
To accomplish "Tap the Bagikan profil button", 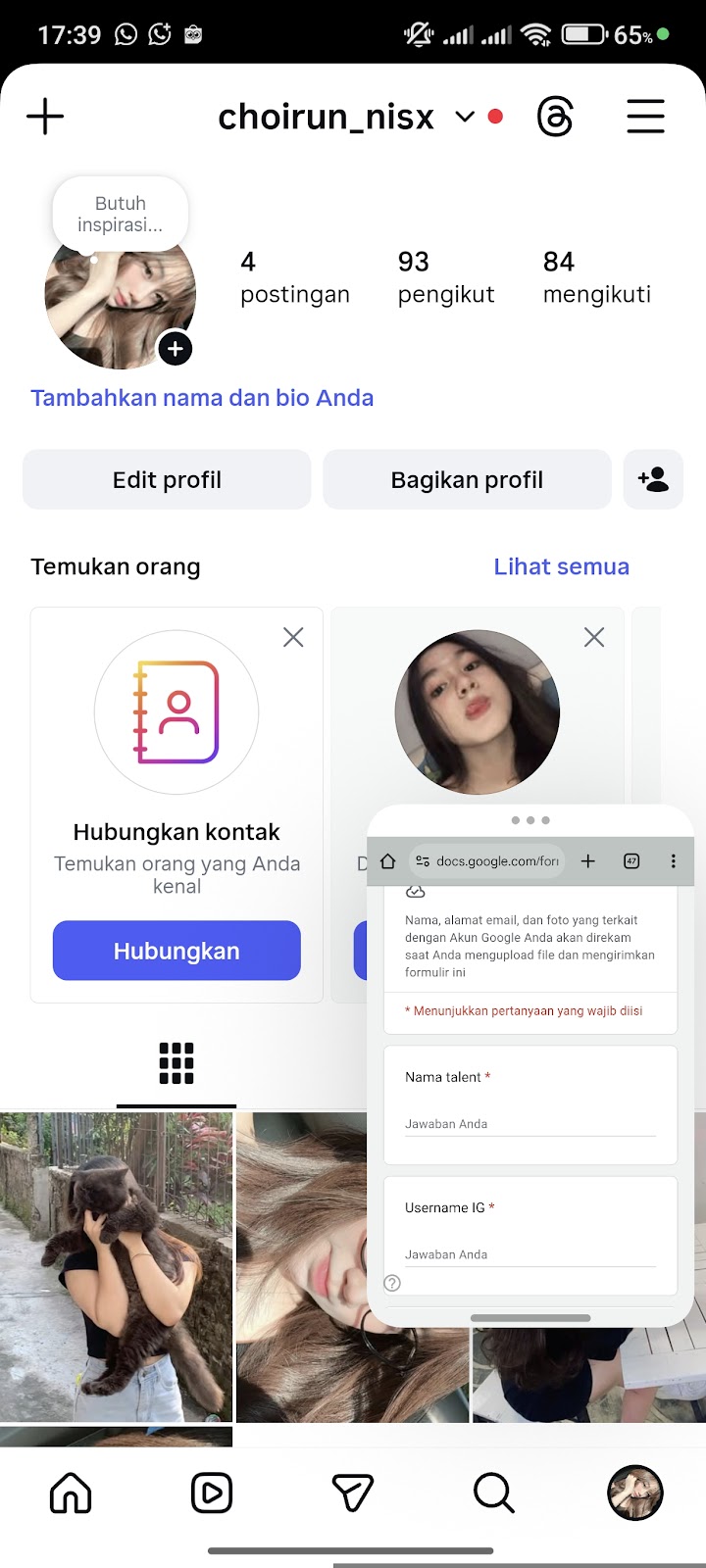I will 467,480.
